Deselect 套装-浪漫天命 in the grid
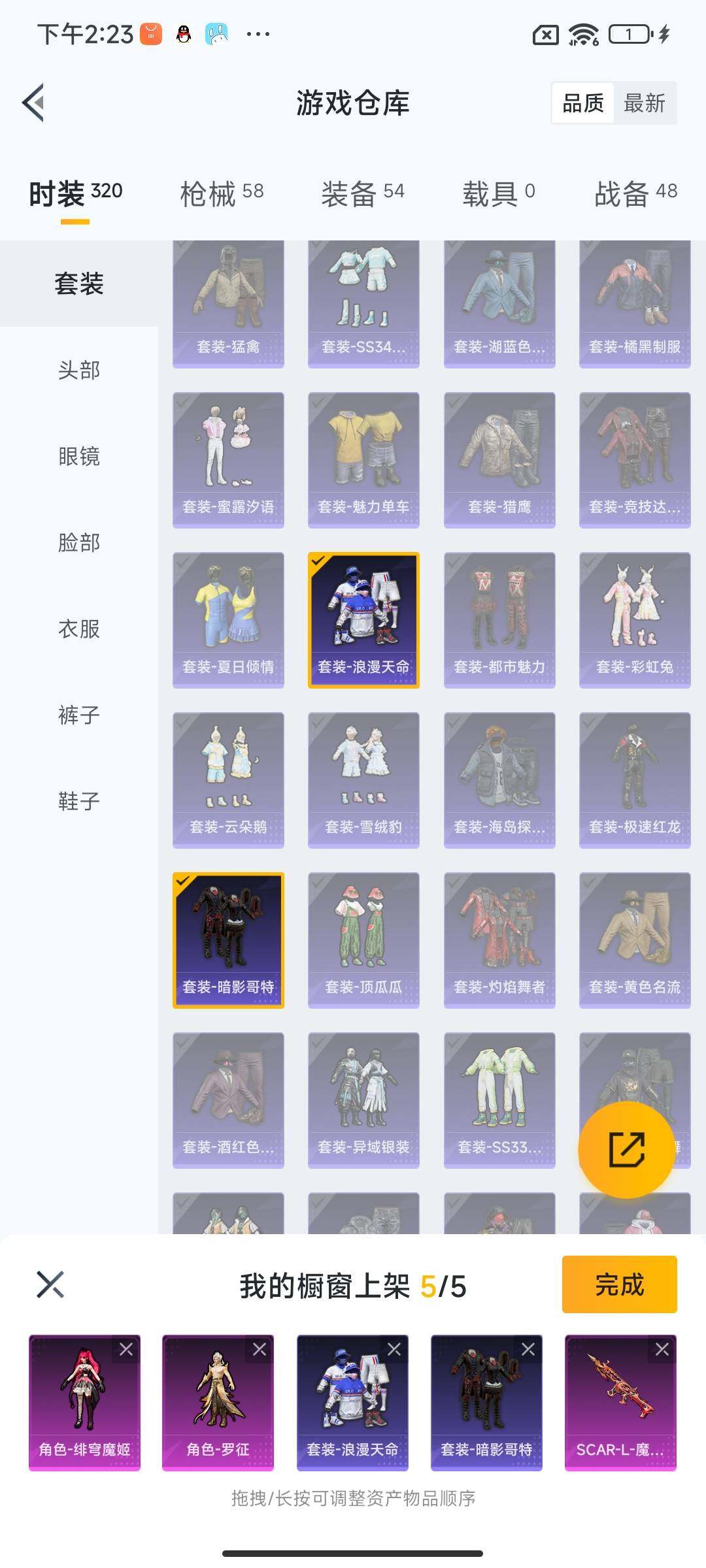 pos(363,619)
